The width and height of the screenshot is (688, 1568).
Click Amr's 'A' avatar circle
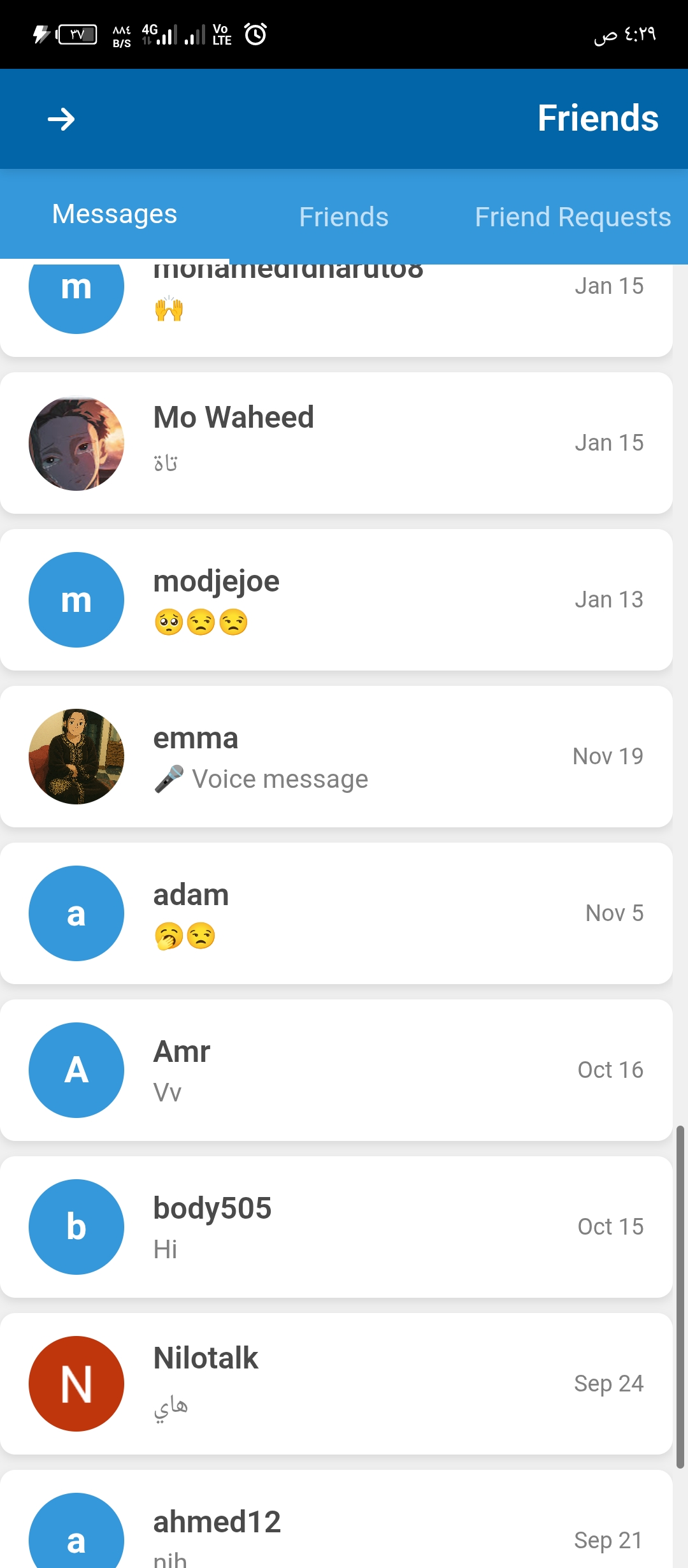[x=76, y=1070]
